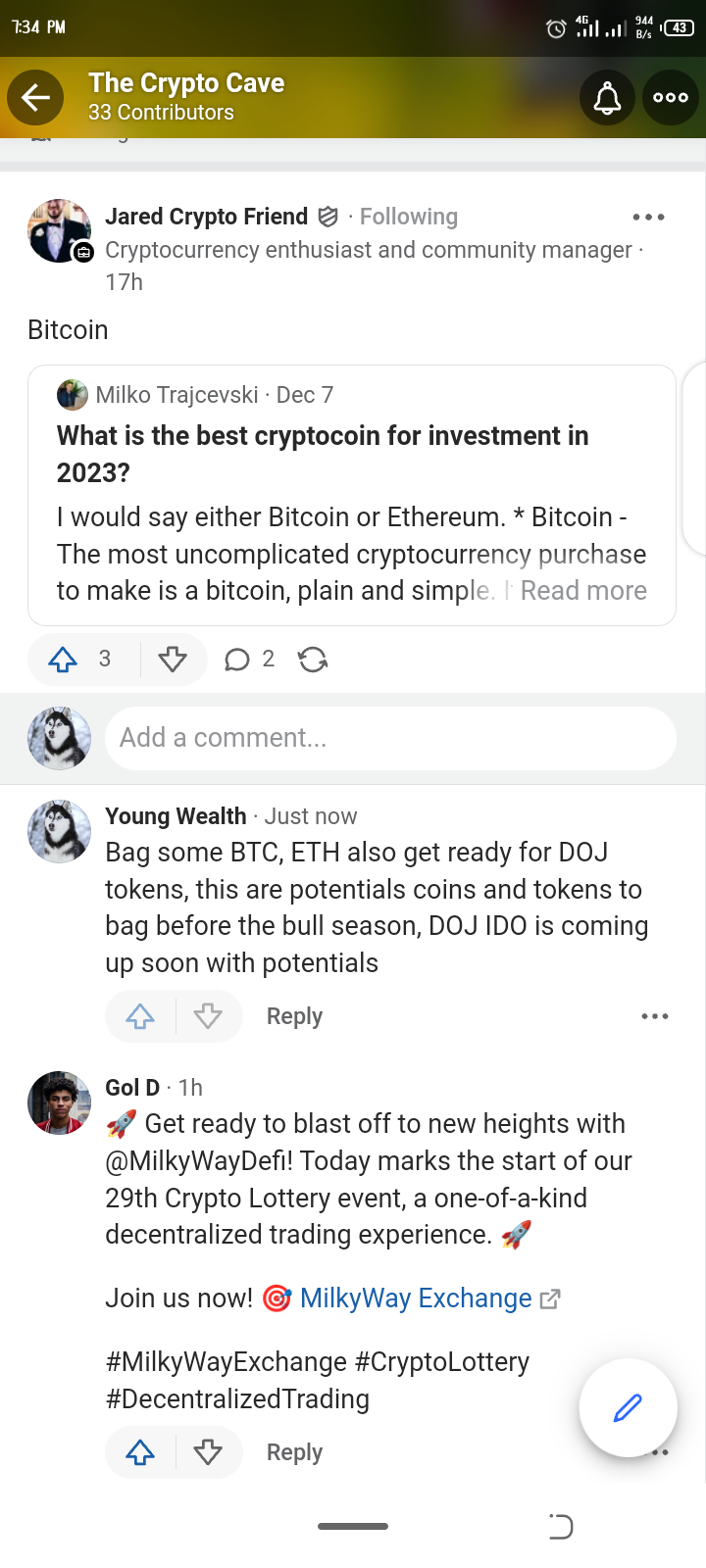
Task: Upvote Gol D's comment
Action: pos(140,1452)
